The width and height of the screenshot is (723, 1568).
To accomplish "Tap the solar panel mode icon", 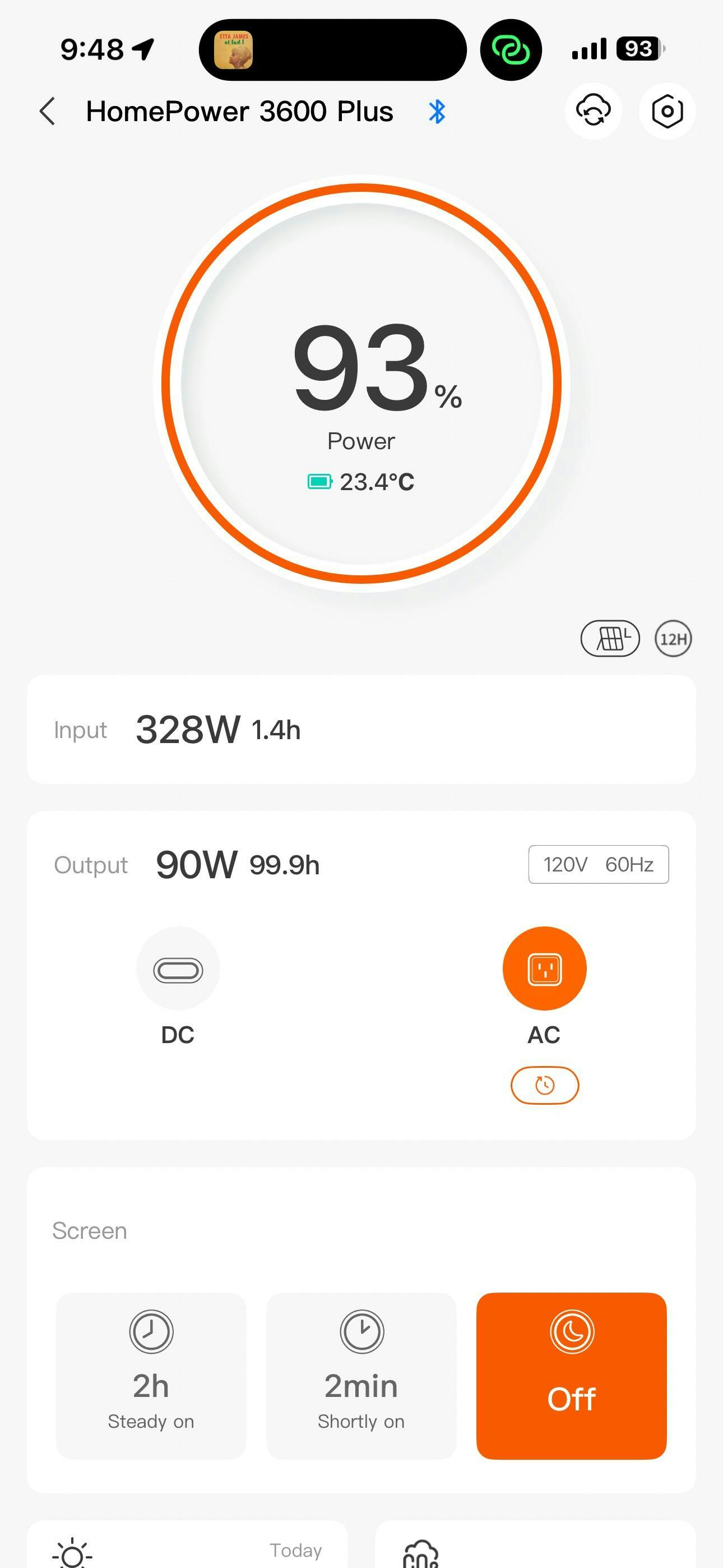I will [x=610, y=639].
